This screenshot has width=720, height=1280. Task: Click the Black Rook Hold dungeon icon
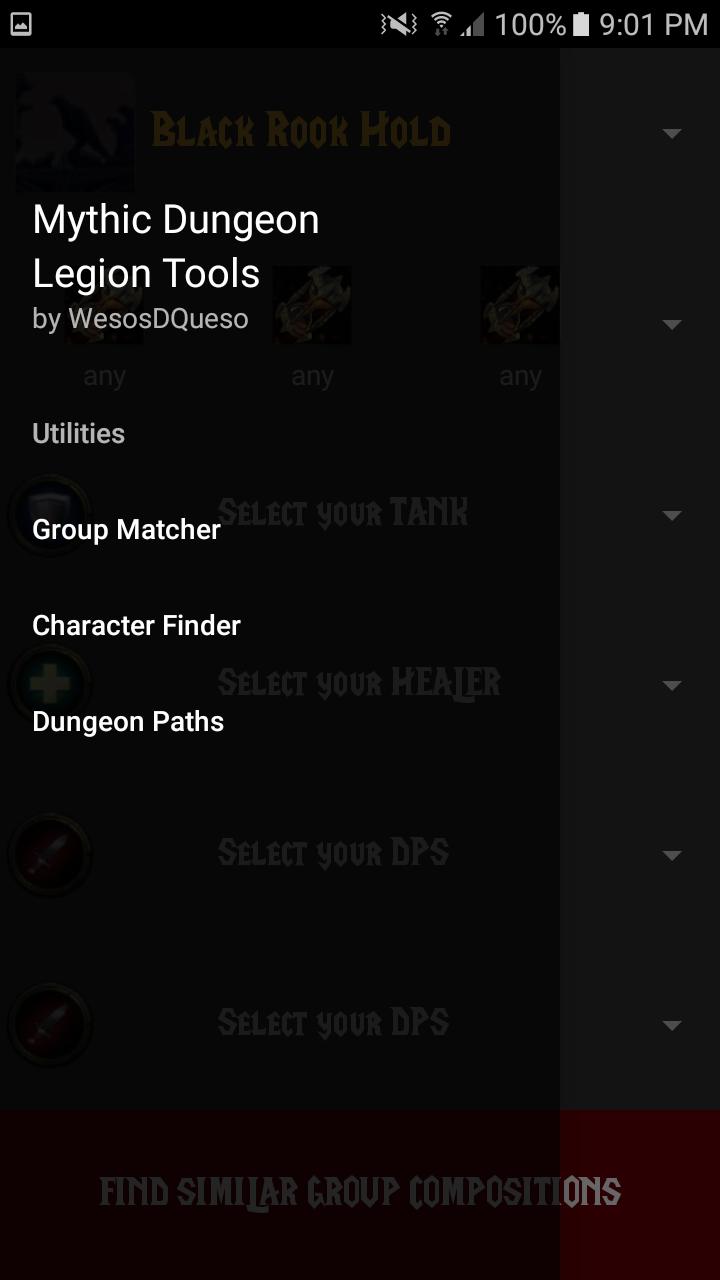(x=74, y=130)
